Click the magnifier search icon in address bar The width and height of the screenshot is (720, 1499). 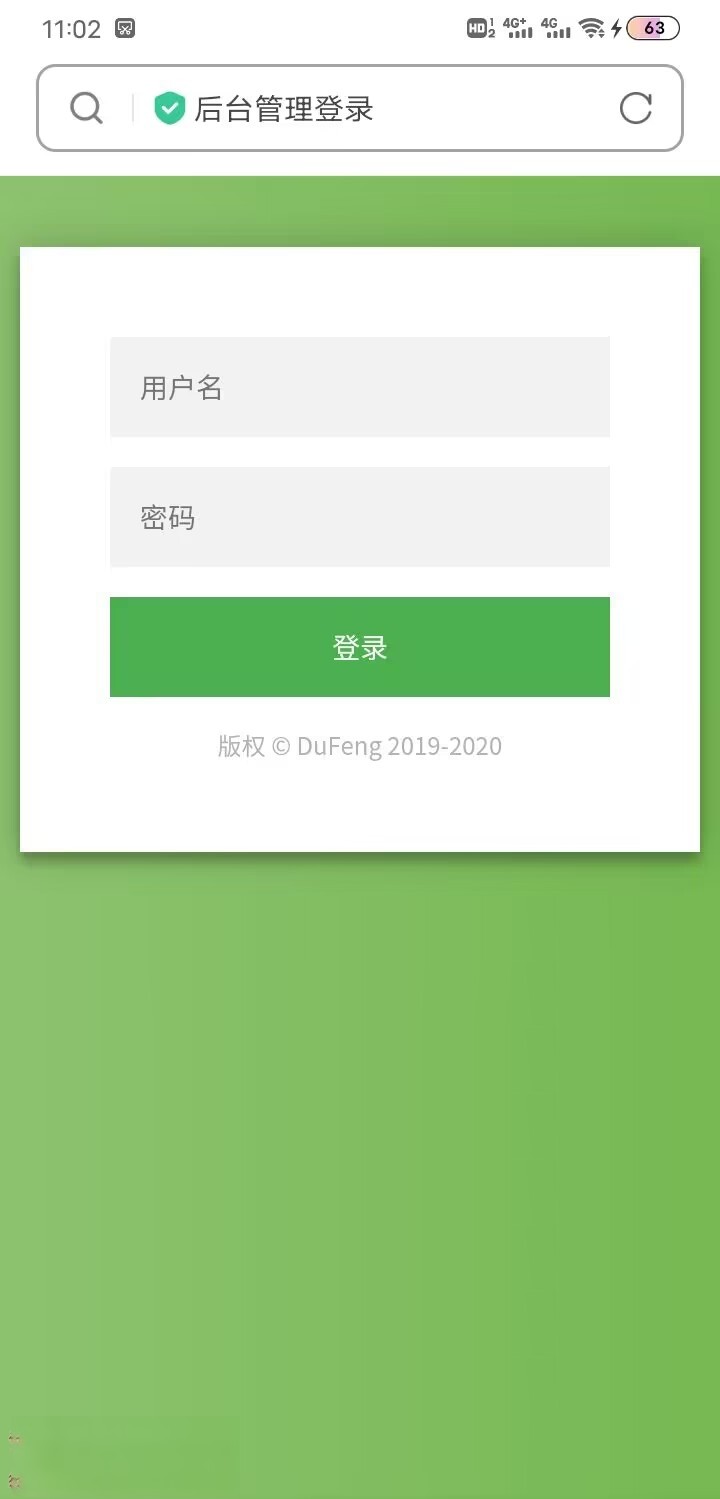click(x=86, y=108)
